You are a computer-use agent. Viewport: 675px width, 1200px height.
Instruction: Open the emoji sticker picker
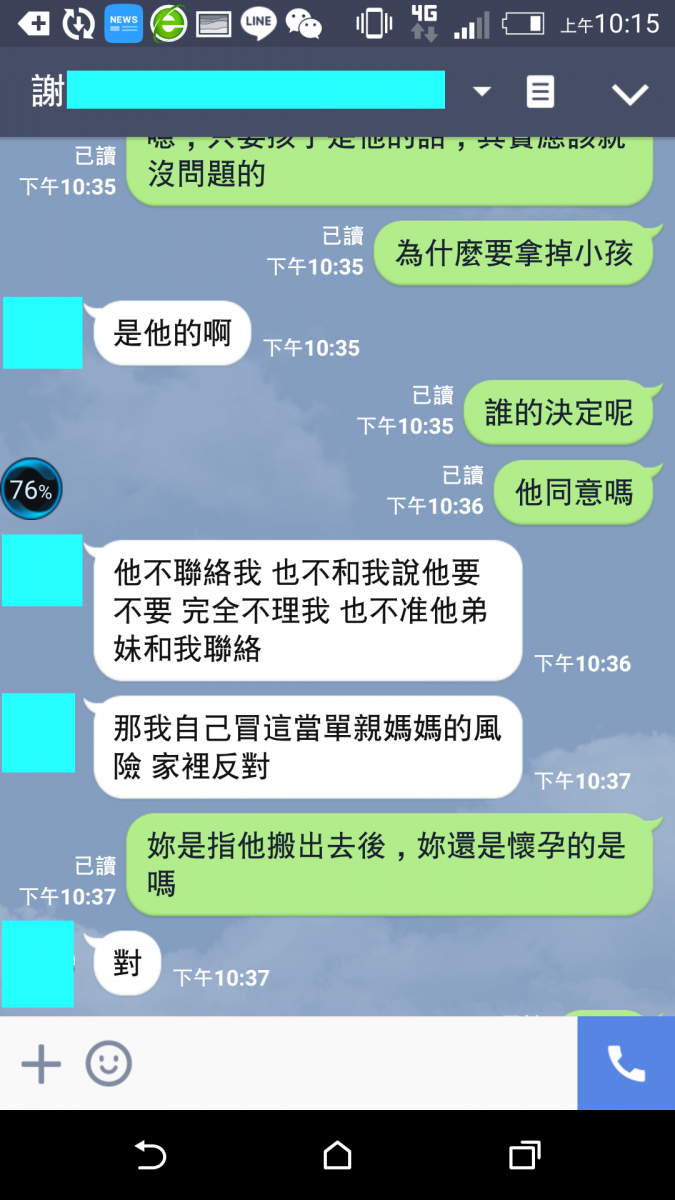coord(108,1064)
